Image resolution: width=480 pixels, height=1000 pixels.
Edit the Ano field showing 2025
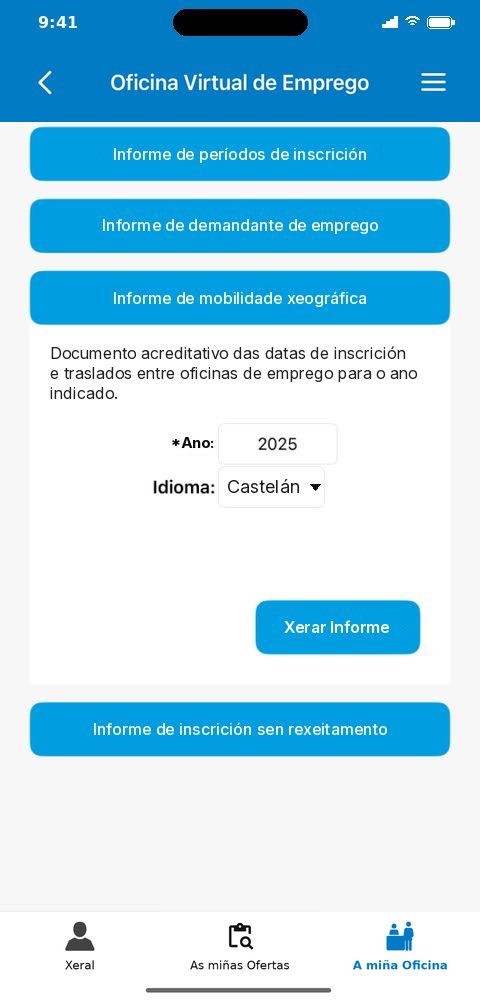click(x=278, y=444)
